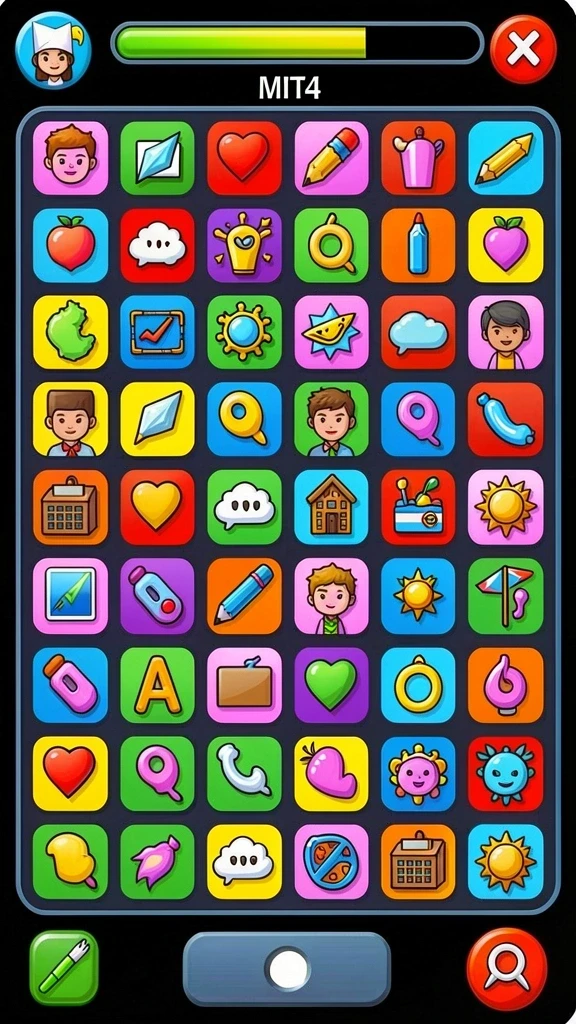Pick the signpost tile on green

505,596
